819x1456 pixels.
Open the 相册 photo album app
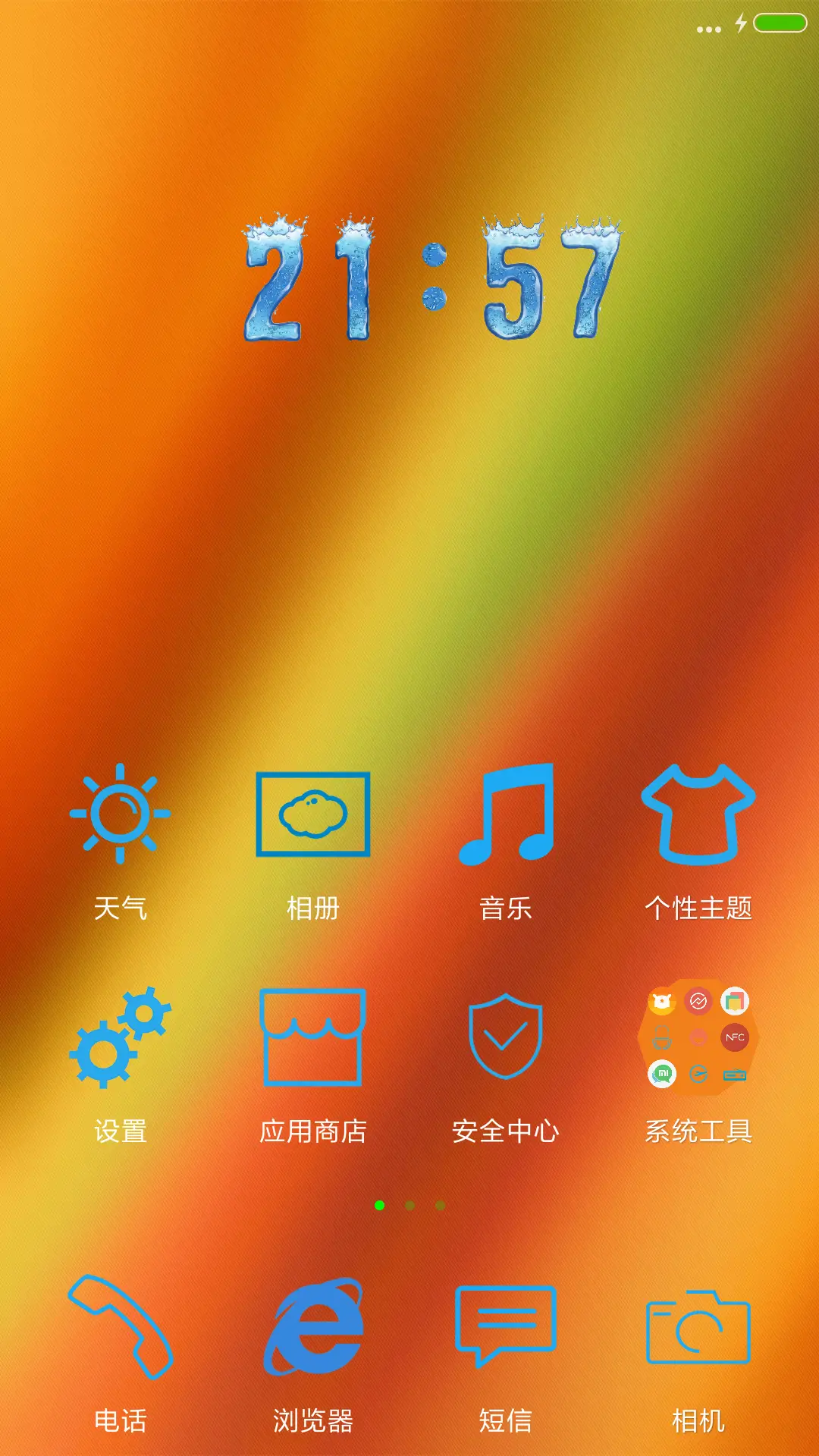click(312, 814)
